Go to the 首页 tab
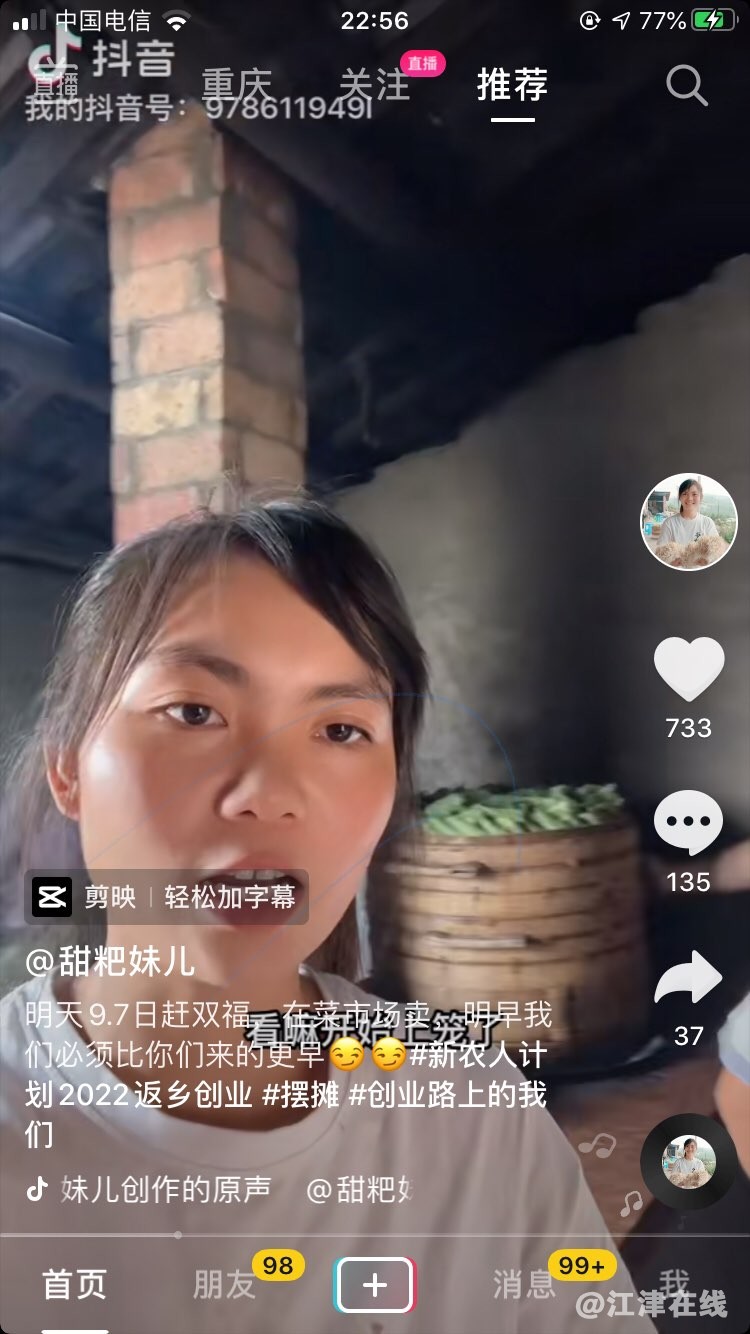750x1334 pixels. coord(74,1285)
